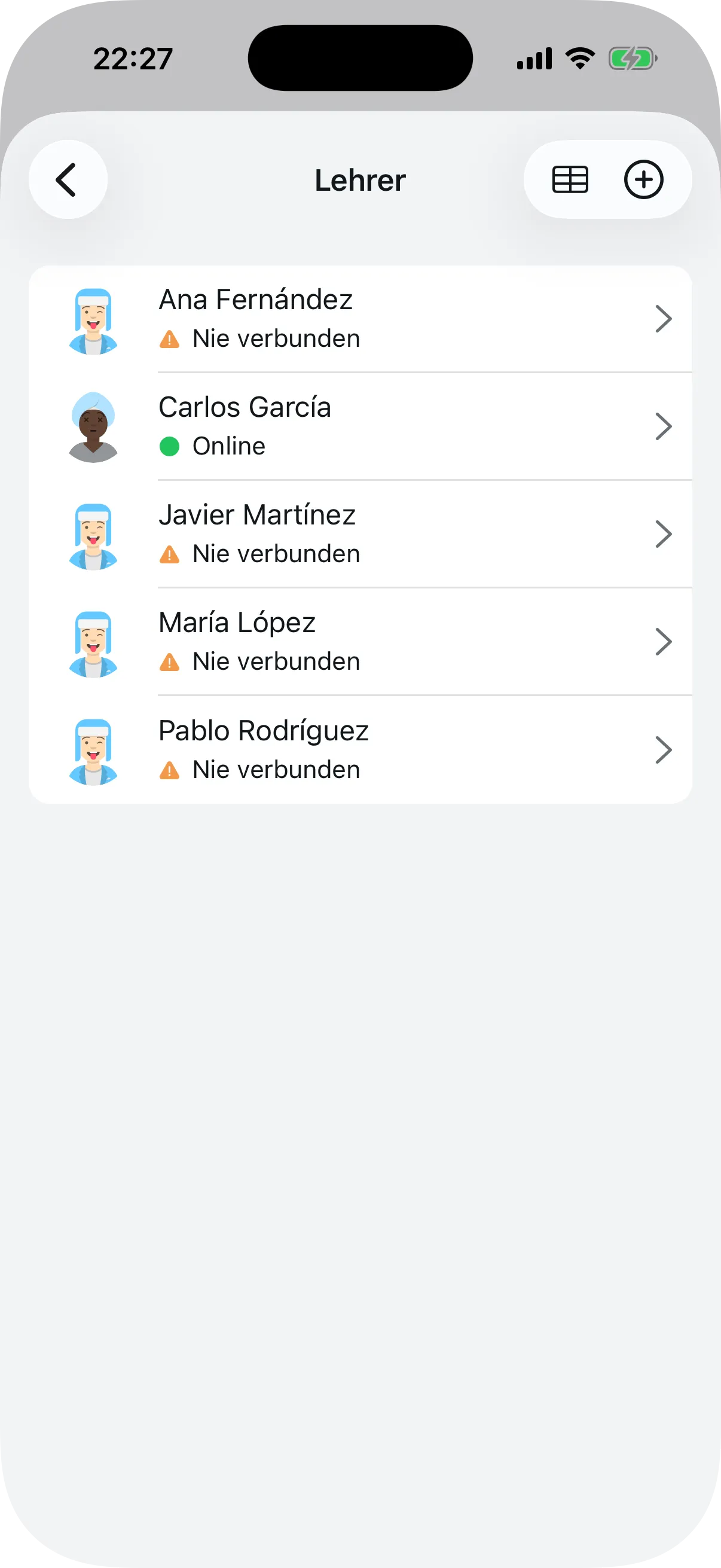The image size is (721, 1568).
Task: Select the warning triangle for María López
Action: pyautogui.click(x=171, y=661)
